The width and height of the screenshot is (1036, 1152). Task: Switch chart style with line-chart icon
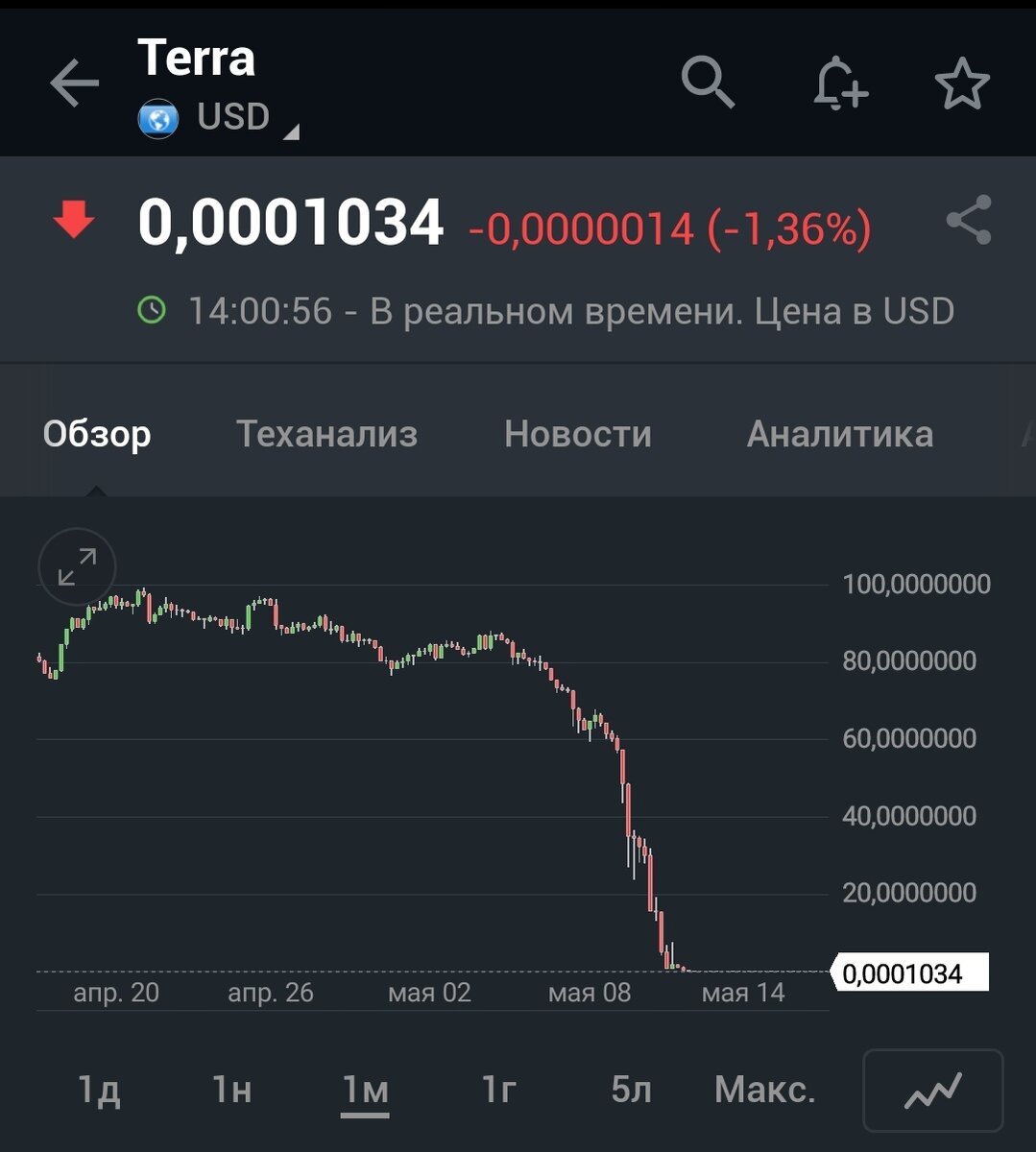(933, 1090)
